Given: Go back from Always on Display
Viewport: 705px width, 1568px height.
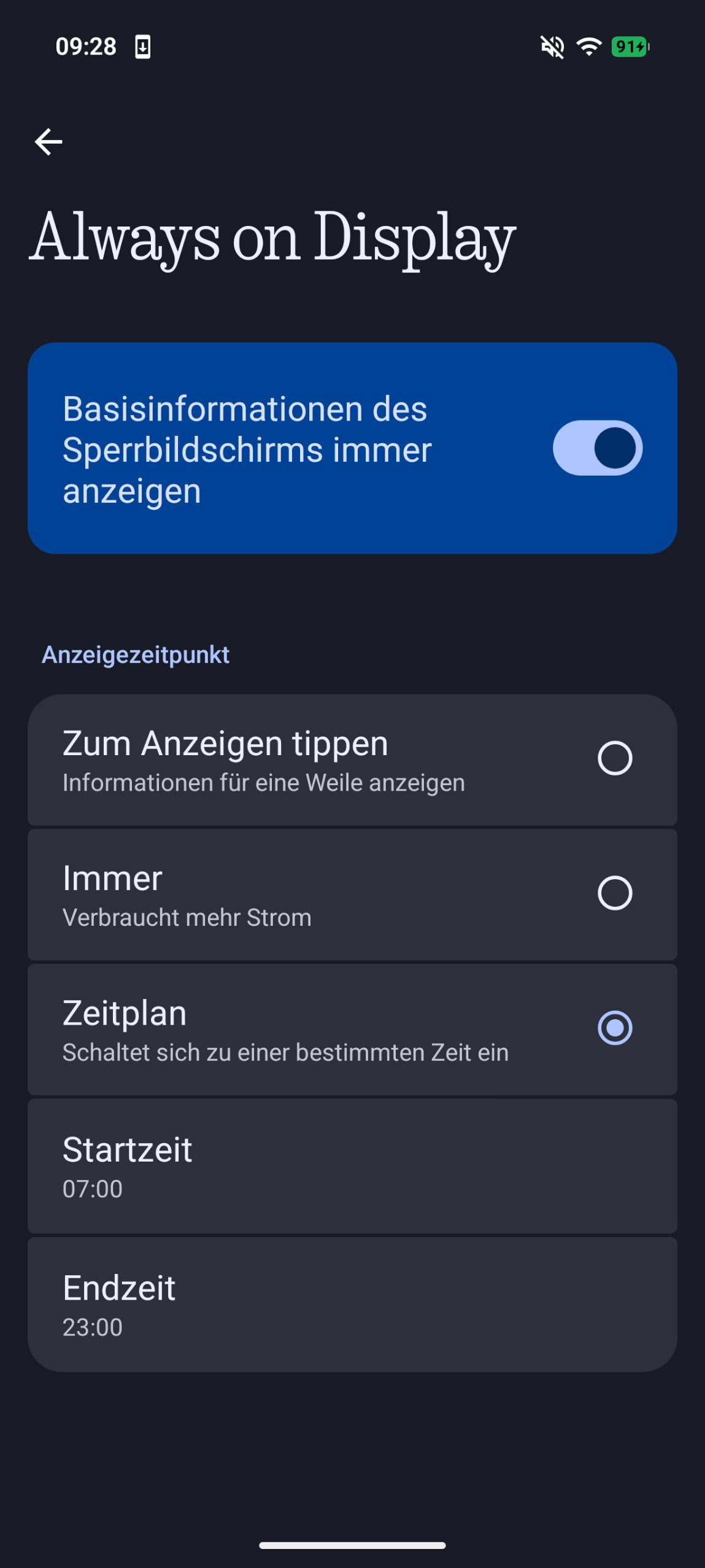Looking at the screenshot, I should 48,142.
